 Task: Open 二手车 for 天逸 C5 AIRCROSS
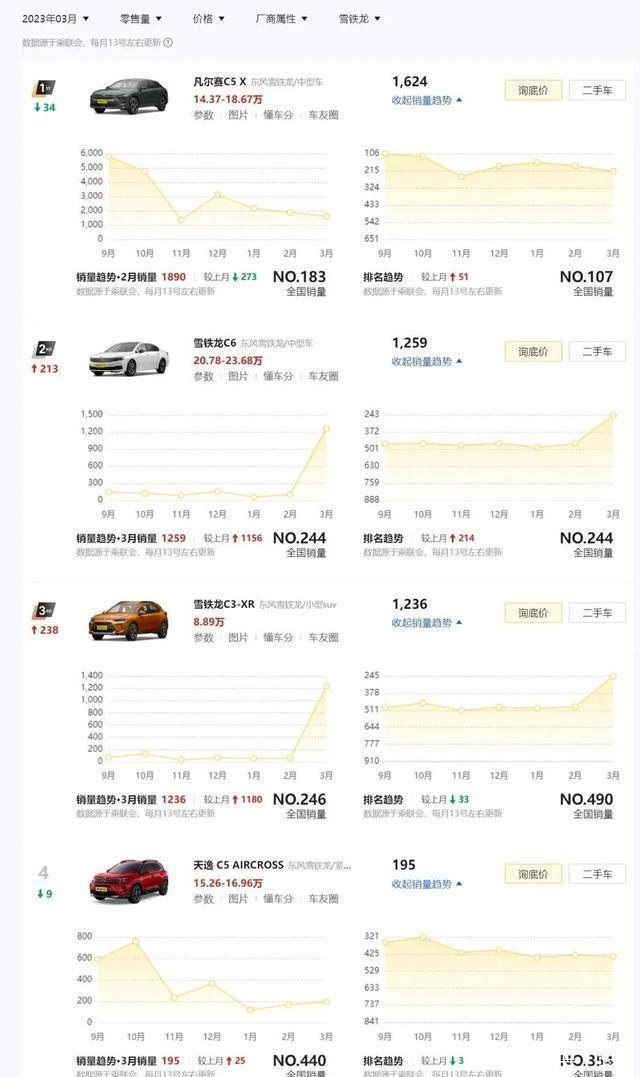pos(597,874)
